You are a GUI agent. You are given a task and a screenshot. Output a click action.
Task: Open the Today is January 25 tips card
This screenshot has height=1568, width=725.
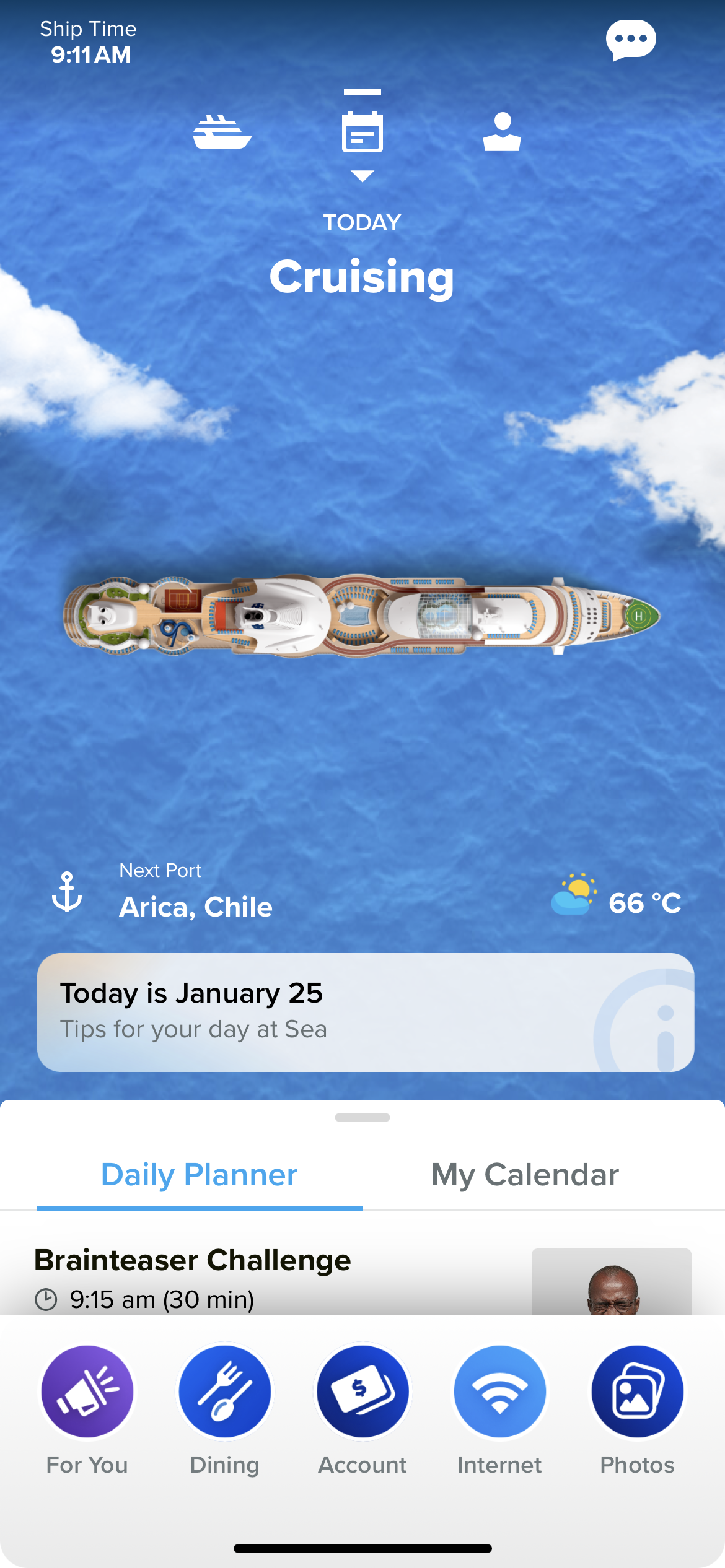pyautogui.click(x=365, y=1012)
